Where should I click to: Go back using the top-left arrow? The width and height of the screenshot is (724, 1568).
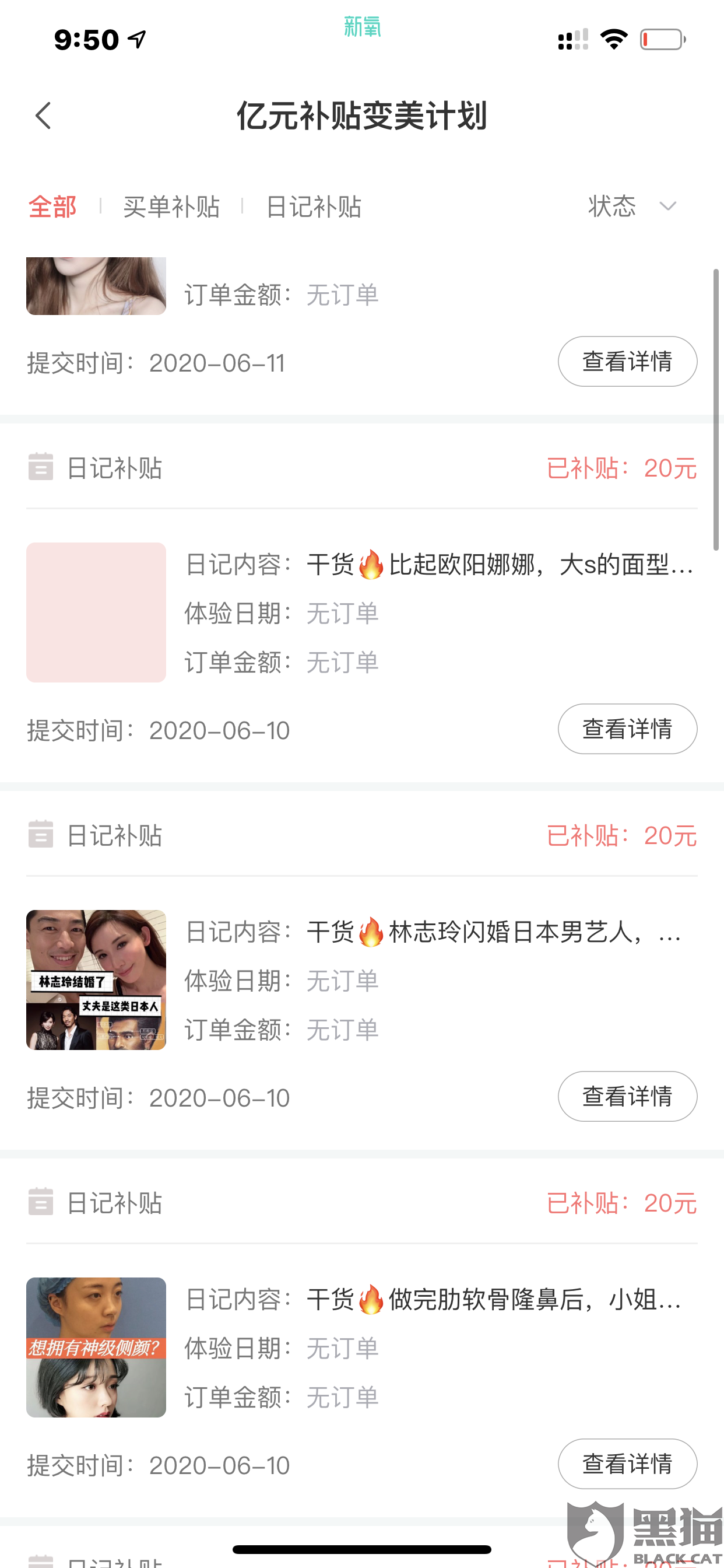pos(43,116)
